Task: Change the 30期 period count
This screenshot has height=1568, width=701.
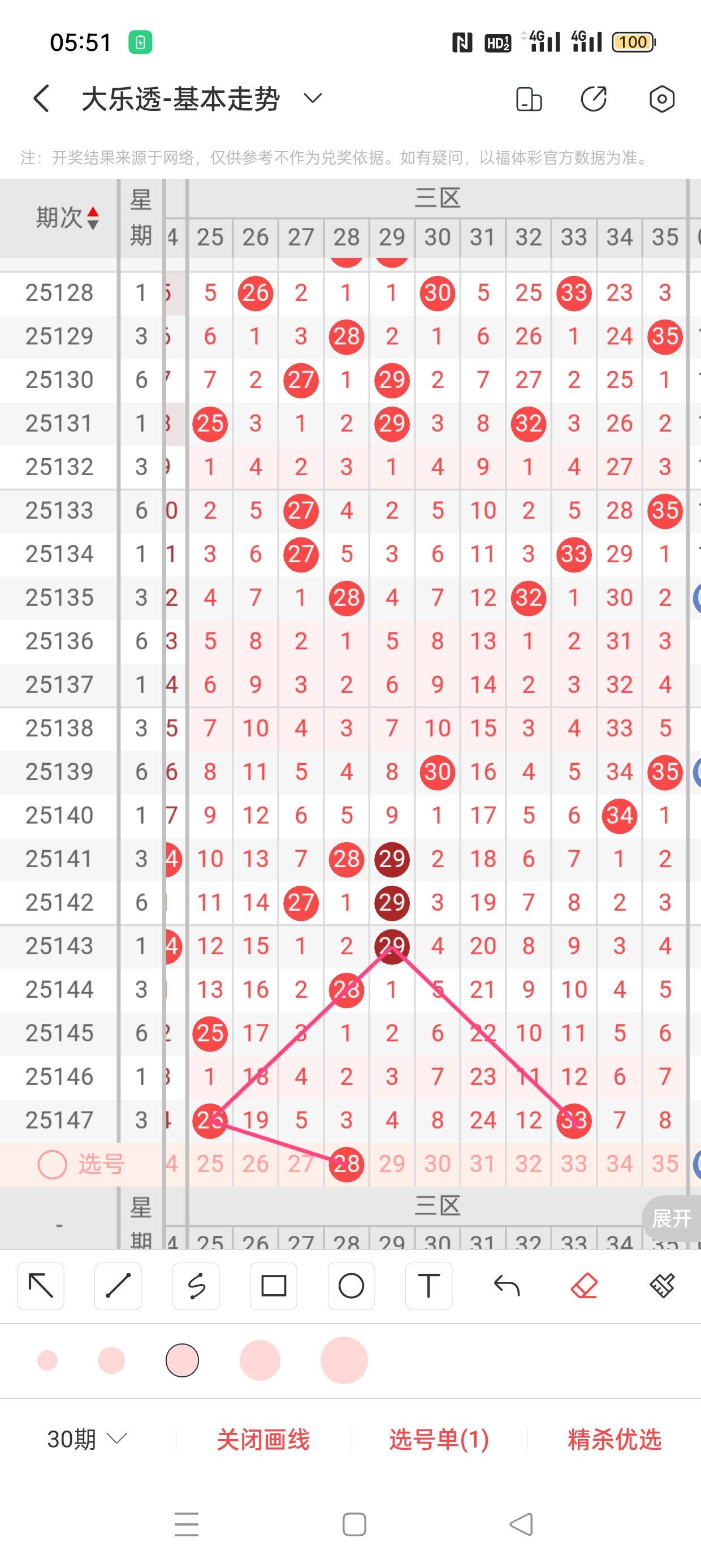Action: (x=86, y=1439)
